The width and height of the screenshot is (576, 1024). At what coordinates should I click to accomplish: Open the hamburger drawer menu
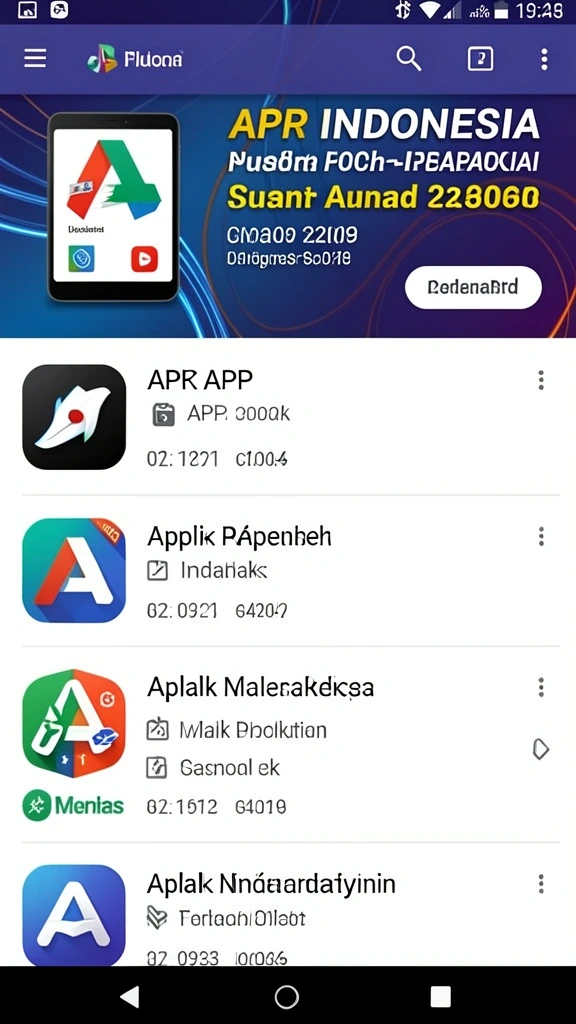pos(35,59)
